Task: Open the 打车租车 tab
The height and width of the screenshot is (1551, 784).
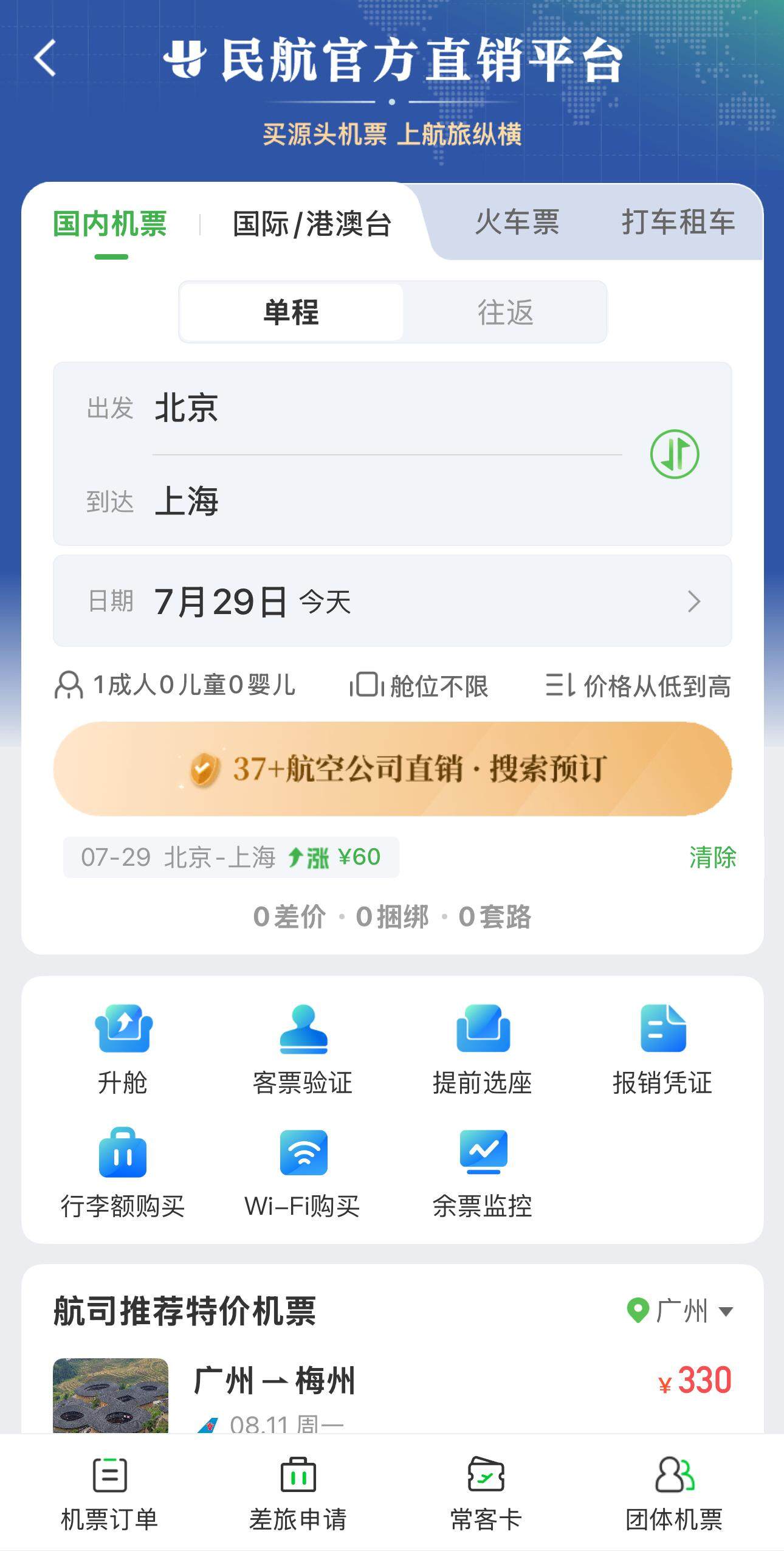Action: click(x=678, y=222)
